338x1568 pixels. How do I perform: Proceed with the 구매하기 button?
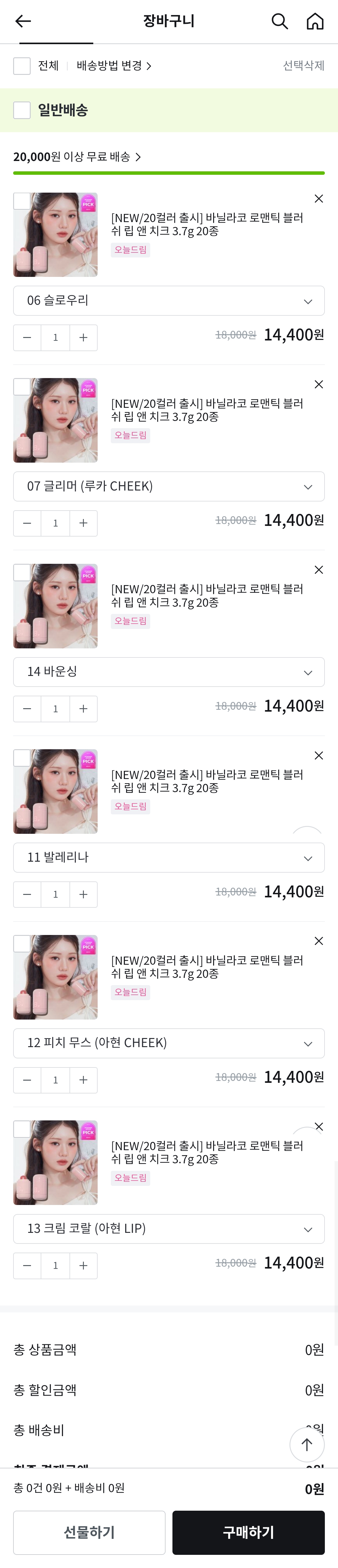[248, 1532]
